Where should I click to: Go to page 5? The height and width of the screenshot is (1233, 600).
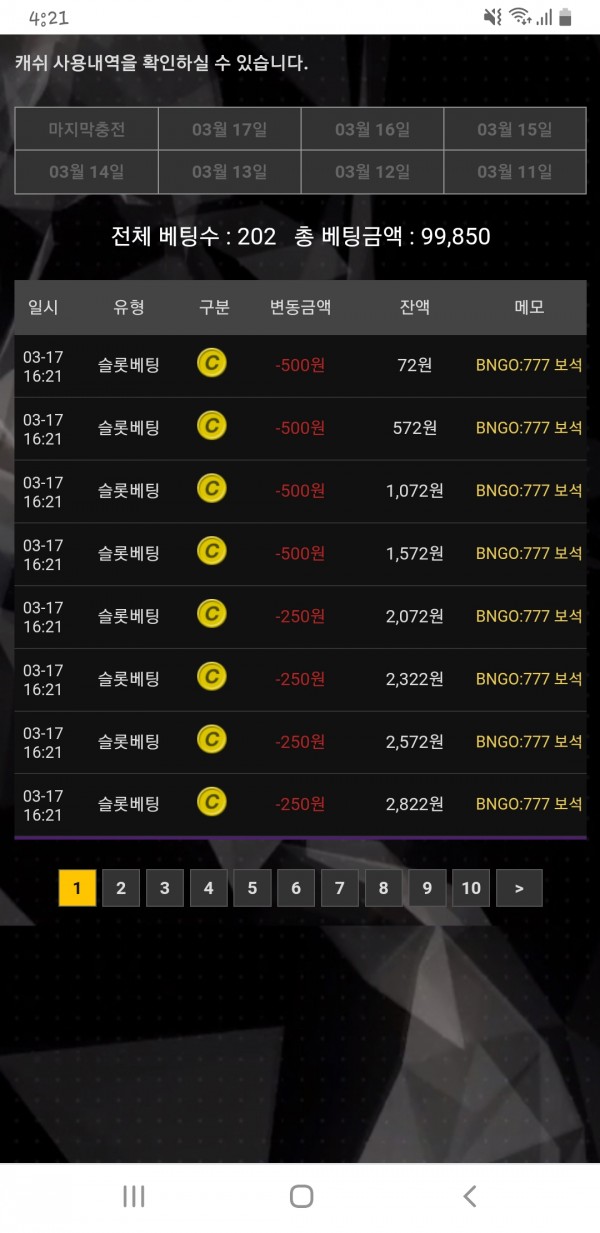[x=252, y=888]
